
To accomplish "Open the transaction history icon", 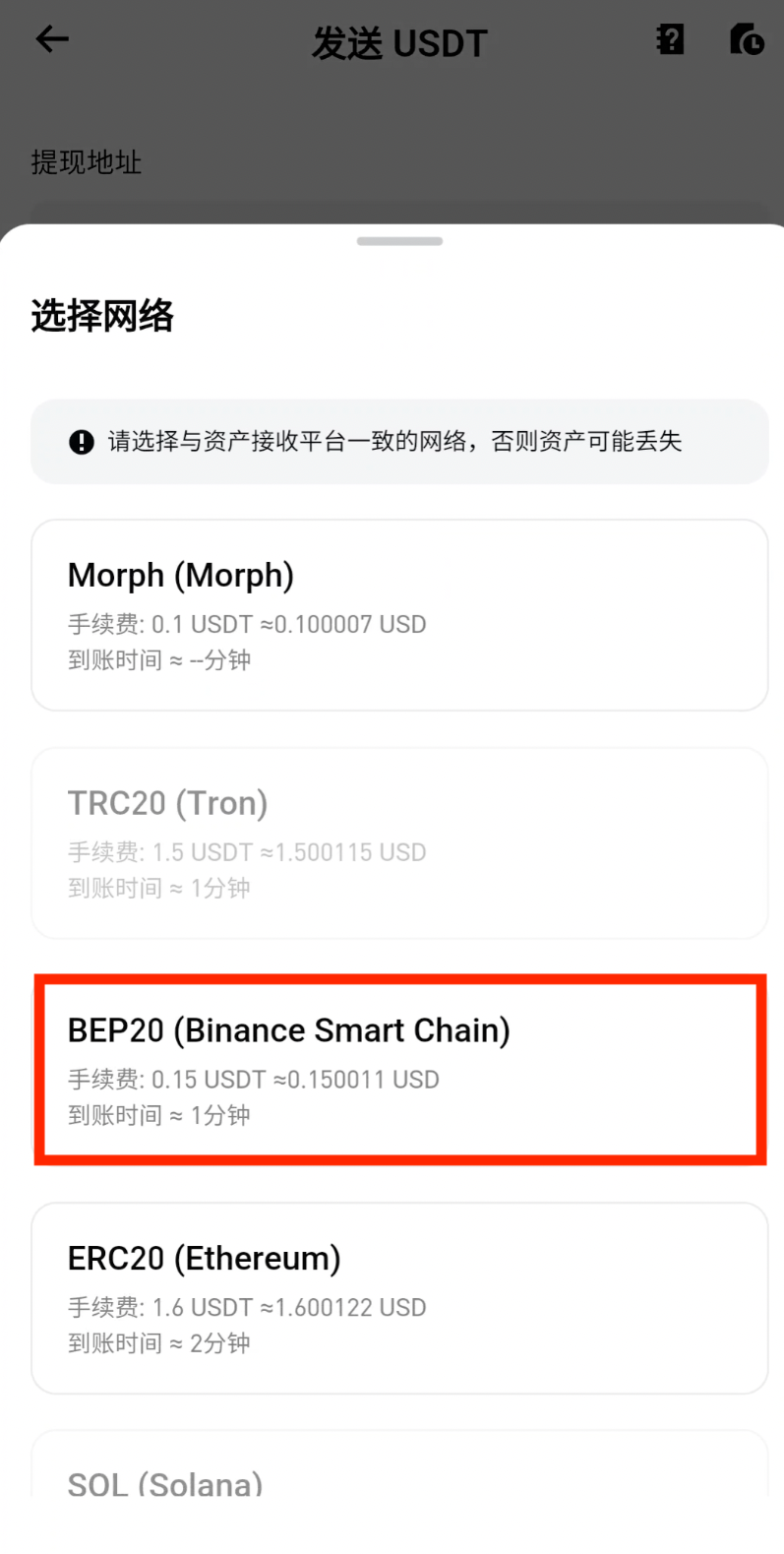I will pyautogui.click(x=746, y=39).
